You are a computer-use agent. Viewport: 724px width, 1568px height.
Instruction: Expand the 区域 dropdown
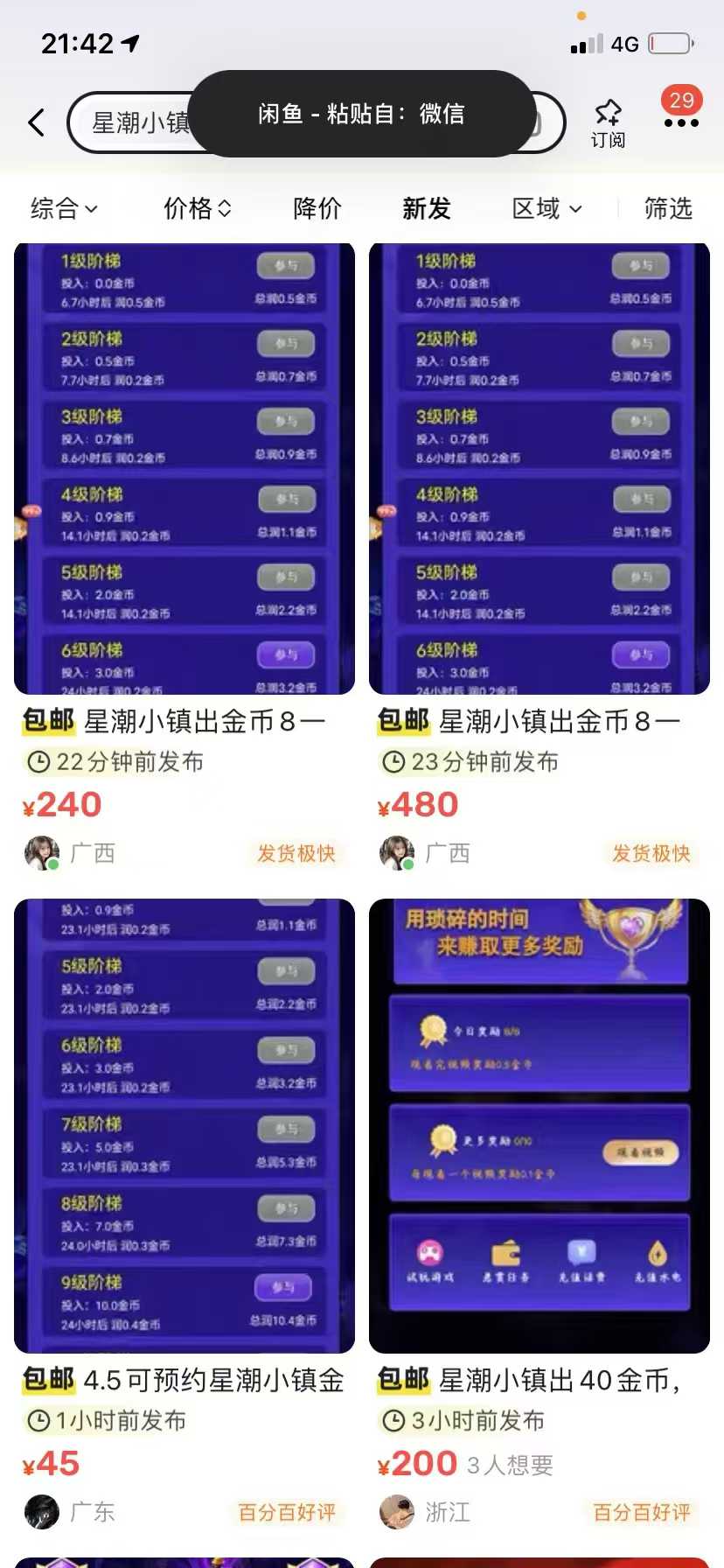pyautogui.click(x=547, y=208)
